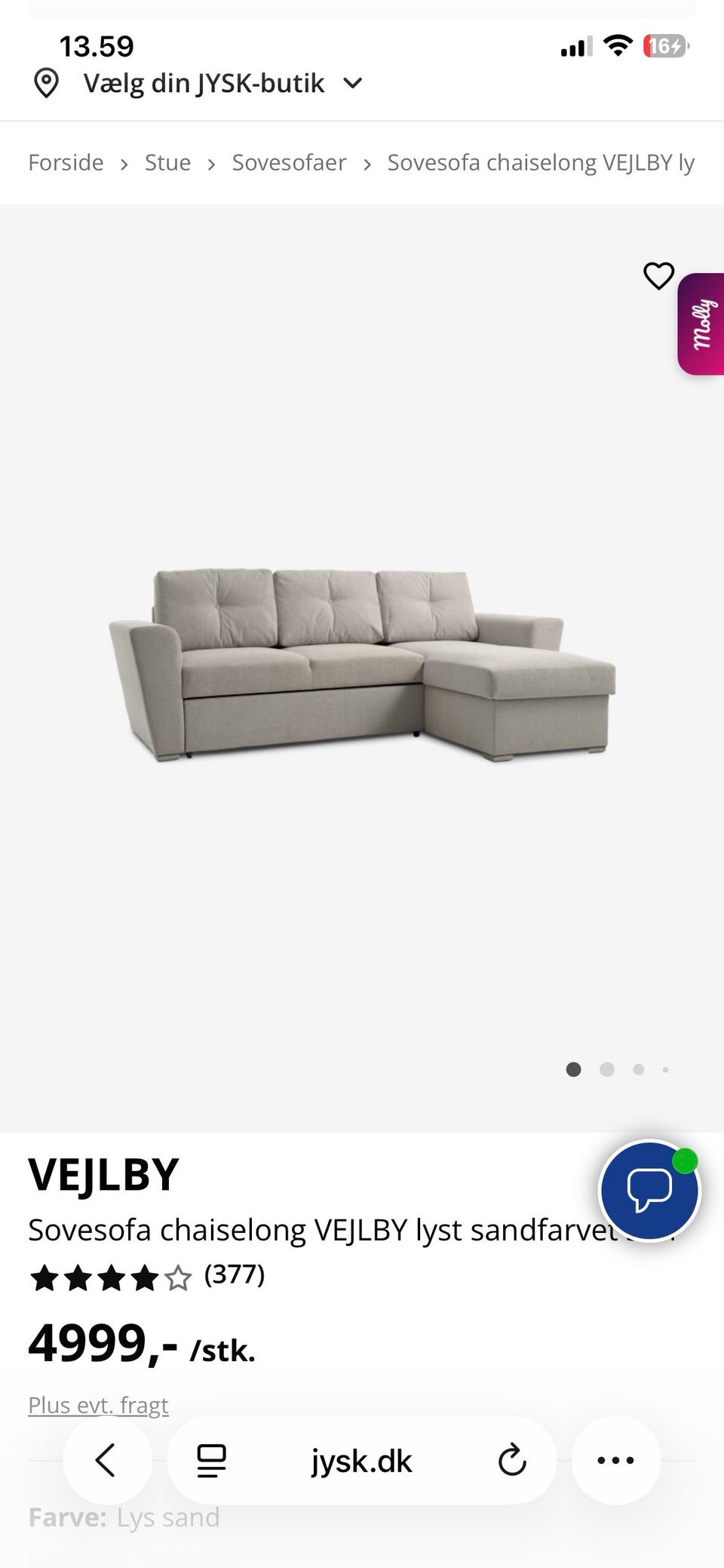724x1568 pixels.
Task: Reload the jysk.dk page
Action: pos(512,1460)
